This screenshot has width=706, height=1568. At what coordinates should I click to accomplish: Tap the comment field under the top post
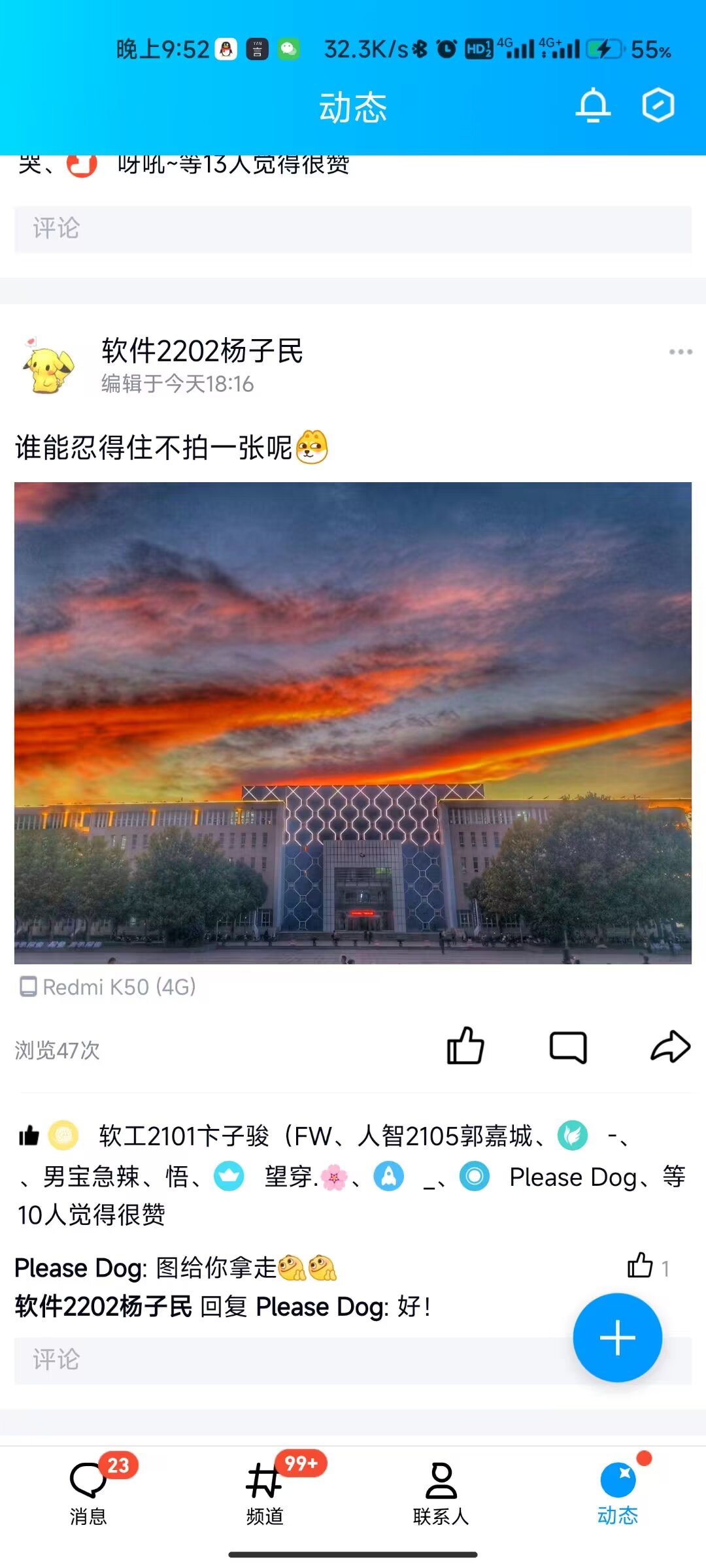(353, 229)
